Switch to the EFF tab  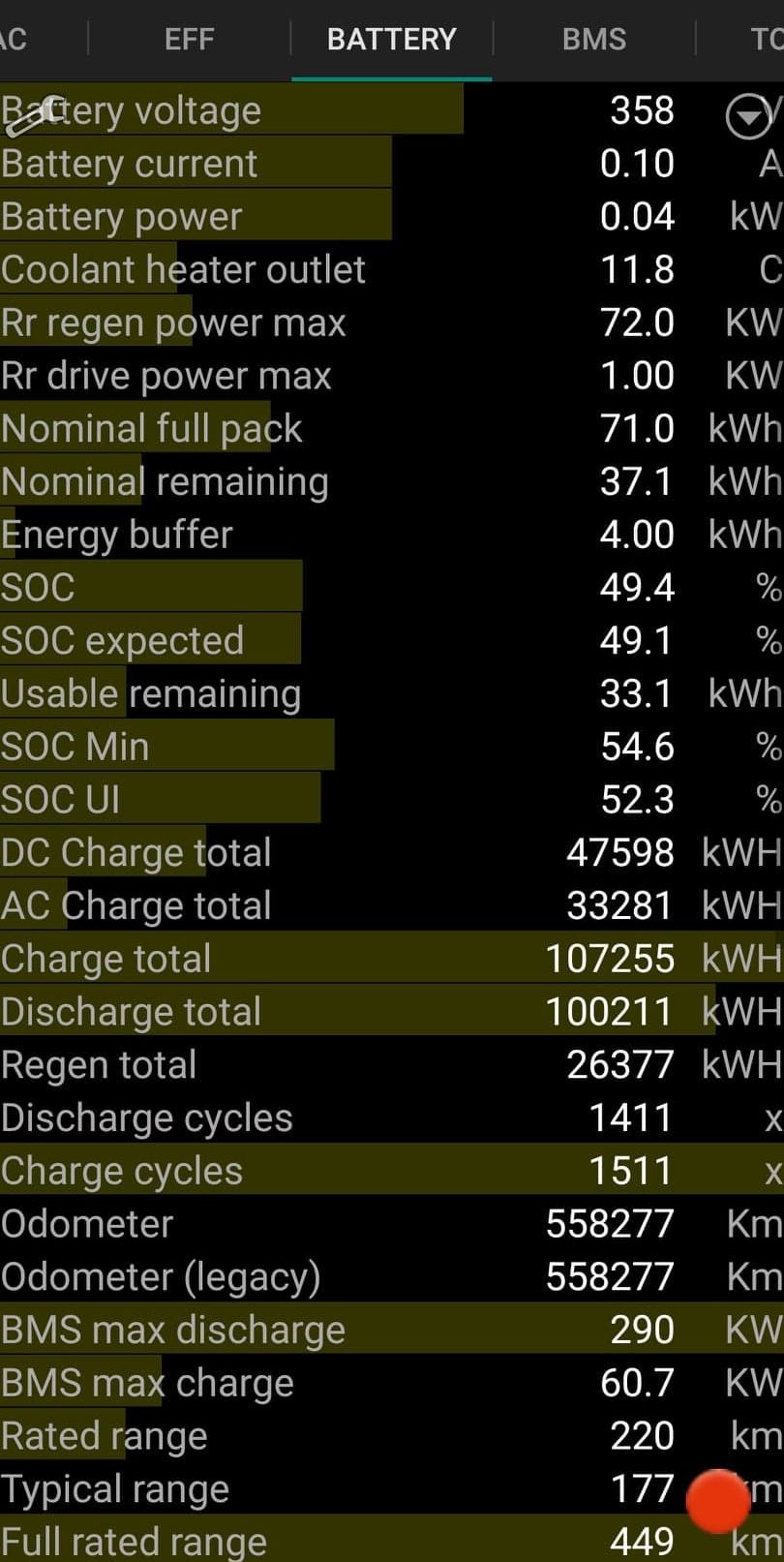point(189,40)
